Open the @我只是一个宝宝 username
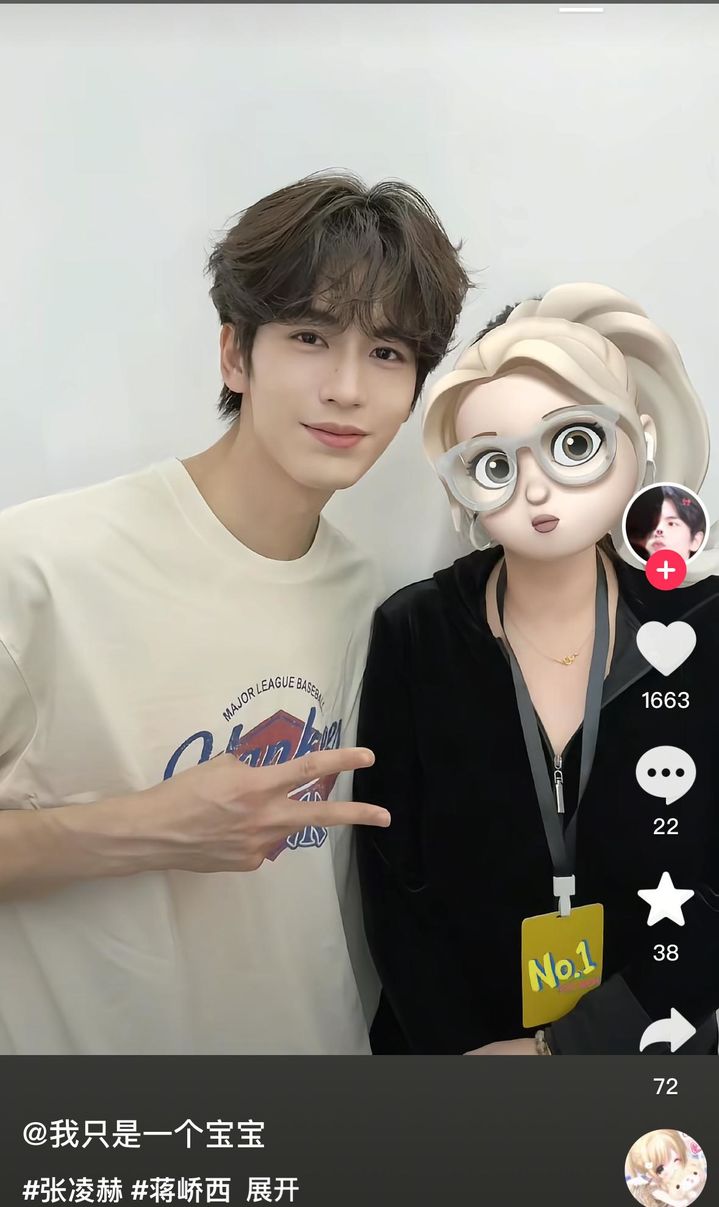This screenshot has width=719, height=1207. [143, 1134]
